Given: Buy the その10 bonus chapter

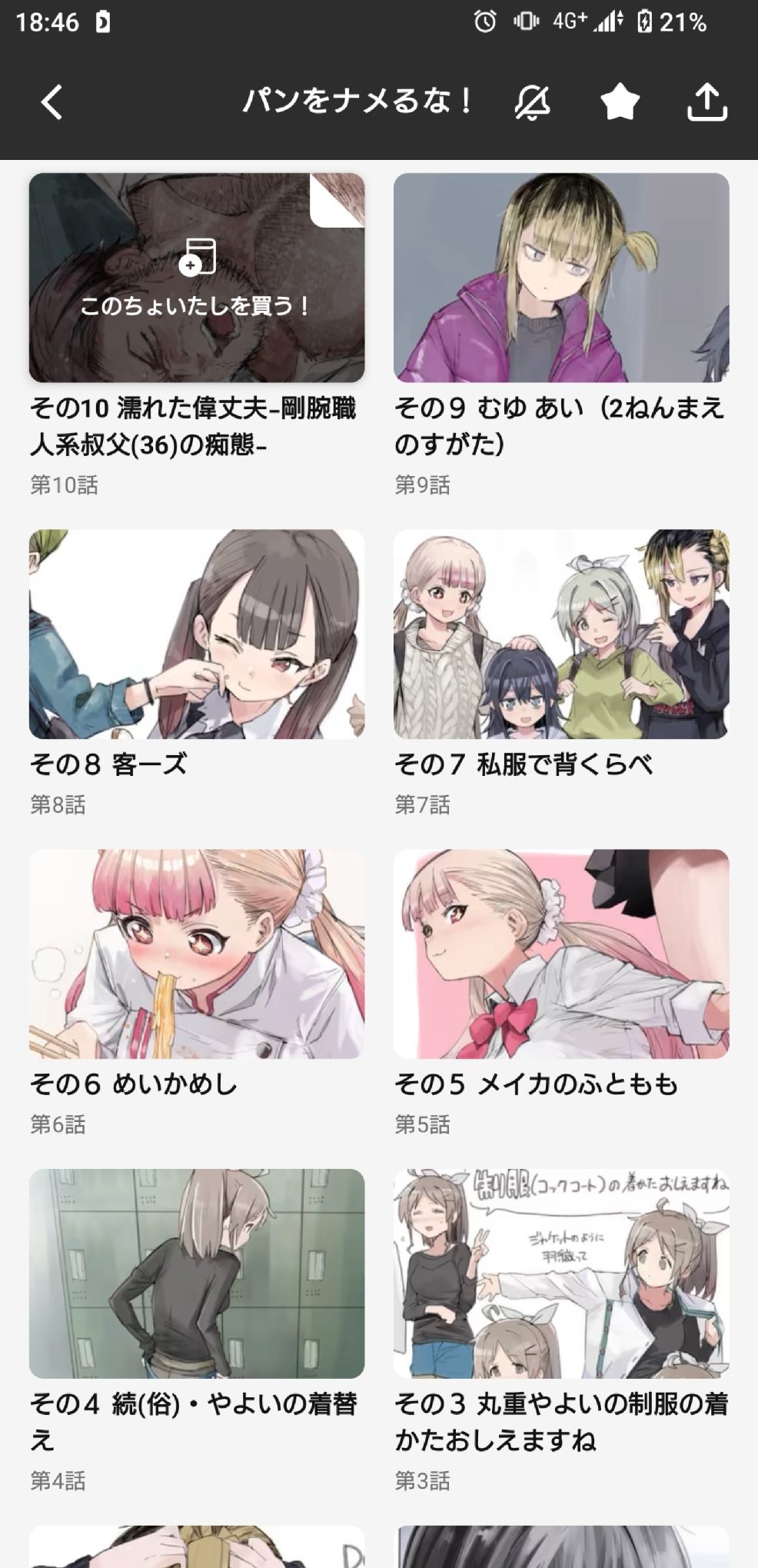Looking at the screenshot, I should tap(197, 278).
